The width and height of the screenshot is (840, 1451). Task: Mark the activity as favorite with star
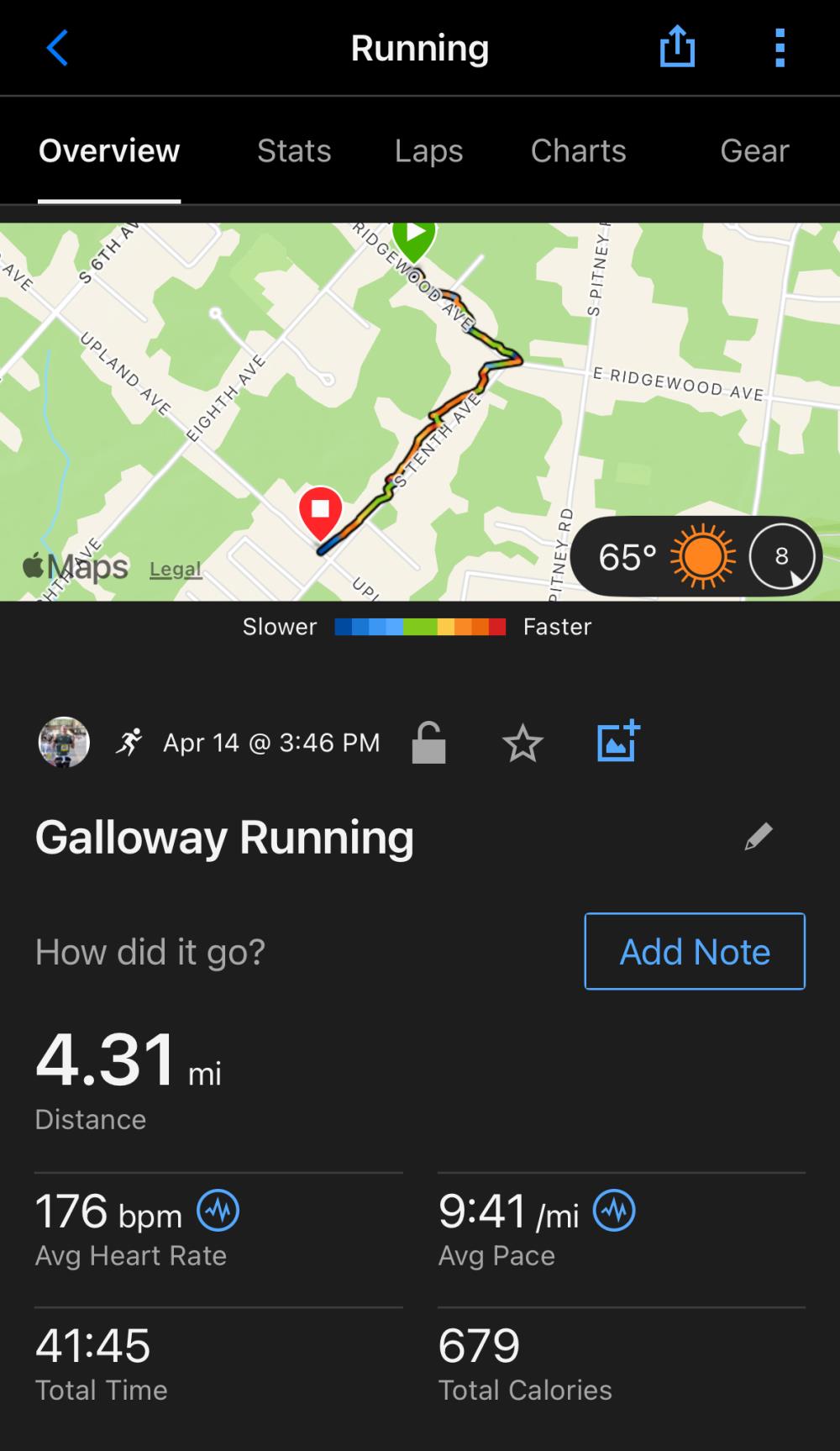(x=522, y=744)
